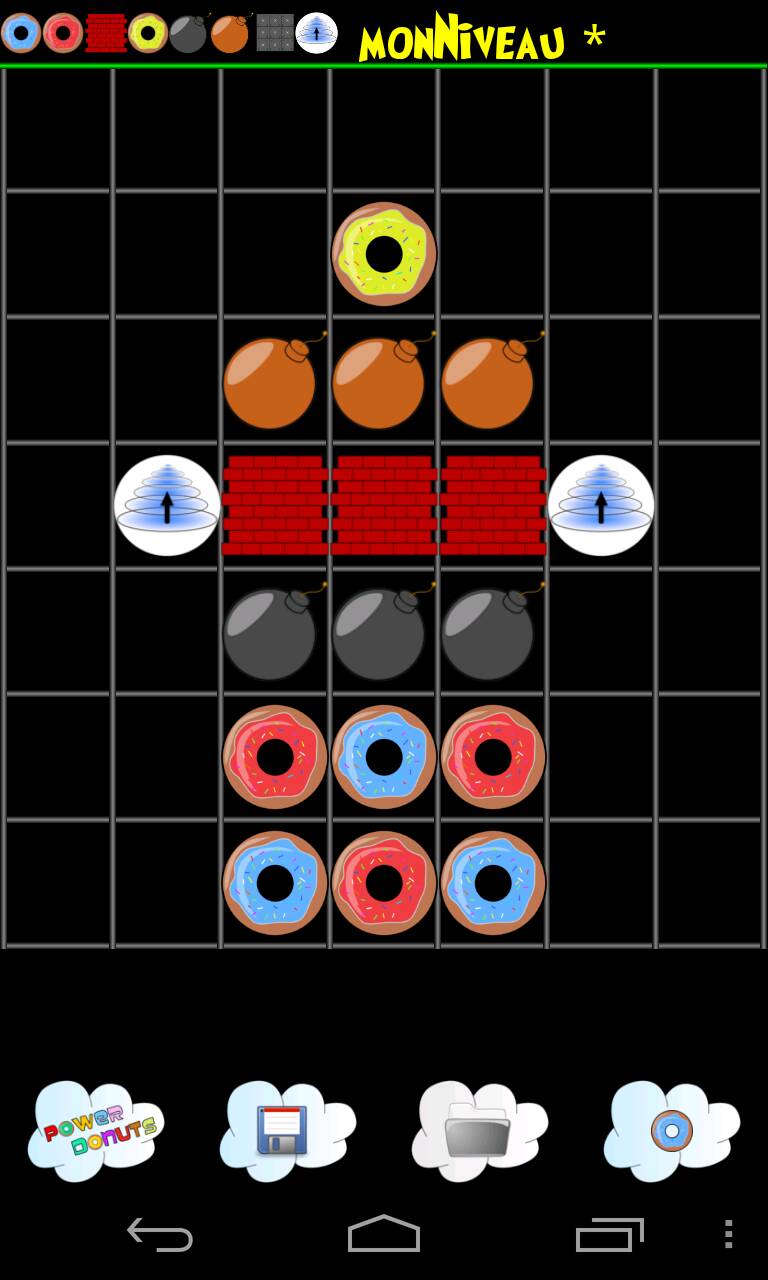Go back with the system back button
This screenshot has height=1280, width=768.
(160, 1234)
